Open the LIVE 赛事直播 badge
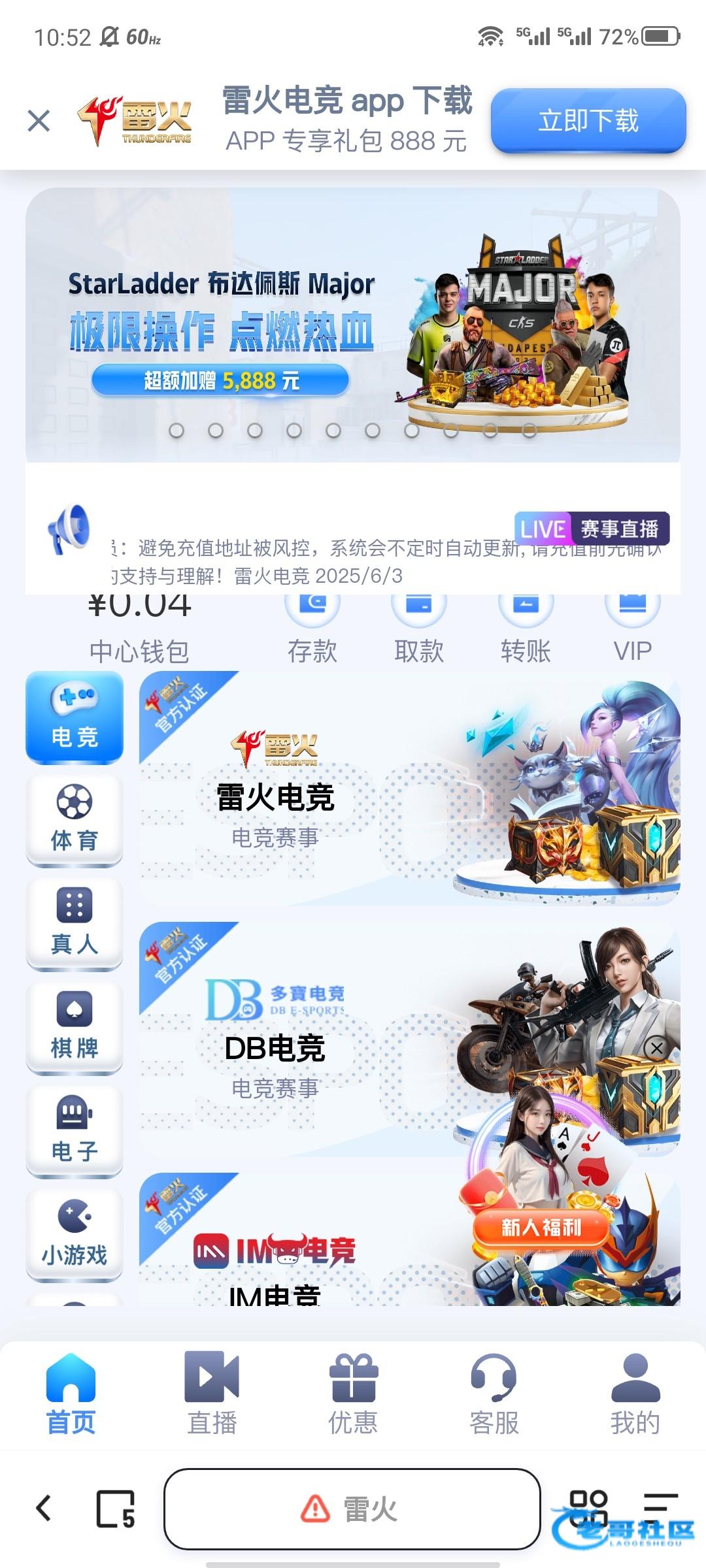Screen dimensions: 706x1568 pos(592,529)
